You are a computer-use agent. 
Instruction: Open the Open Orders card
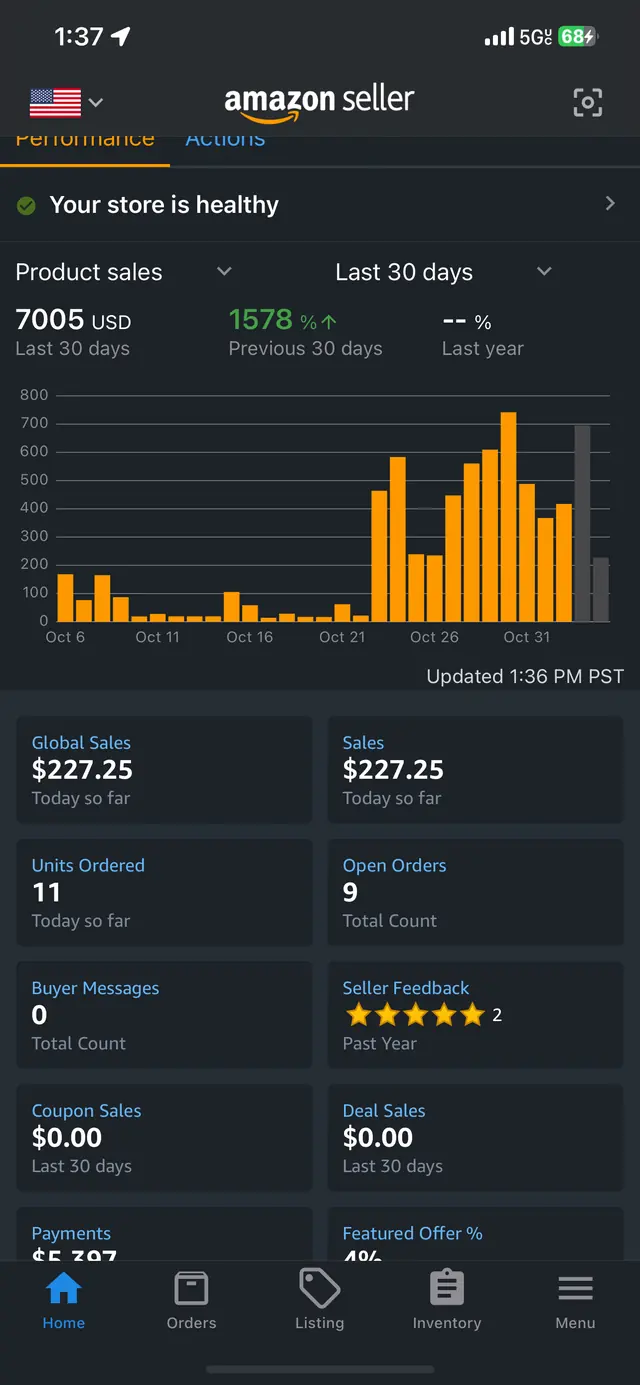[x=475, y=893]
